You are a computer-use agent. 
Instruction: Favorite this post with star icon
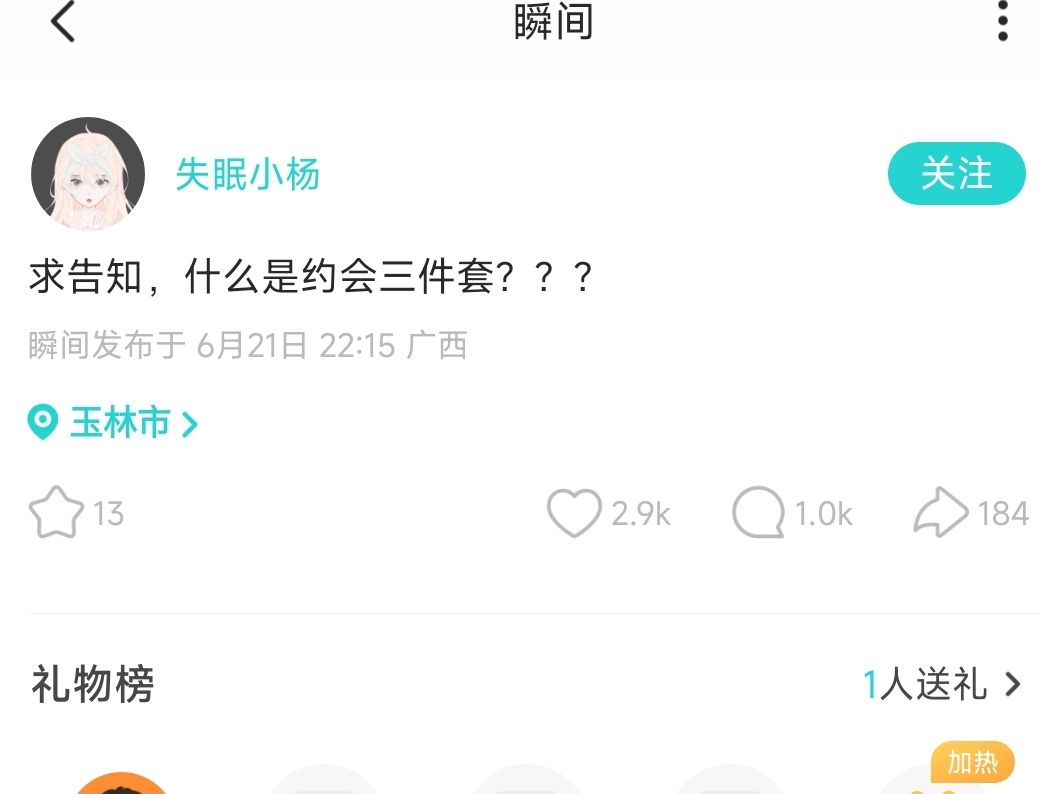click(56, 513)
